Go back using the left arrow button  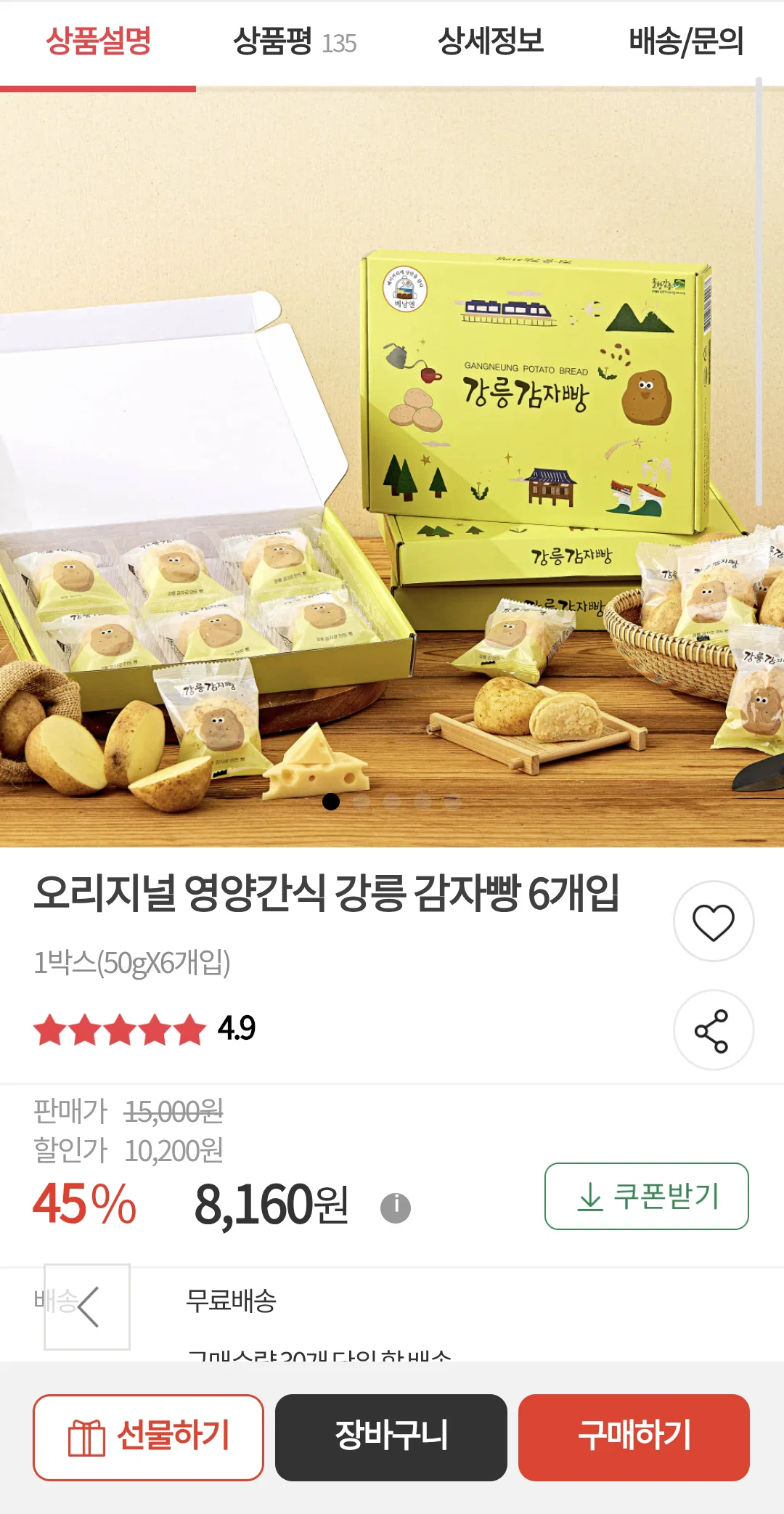[87, 1307]
